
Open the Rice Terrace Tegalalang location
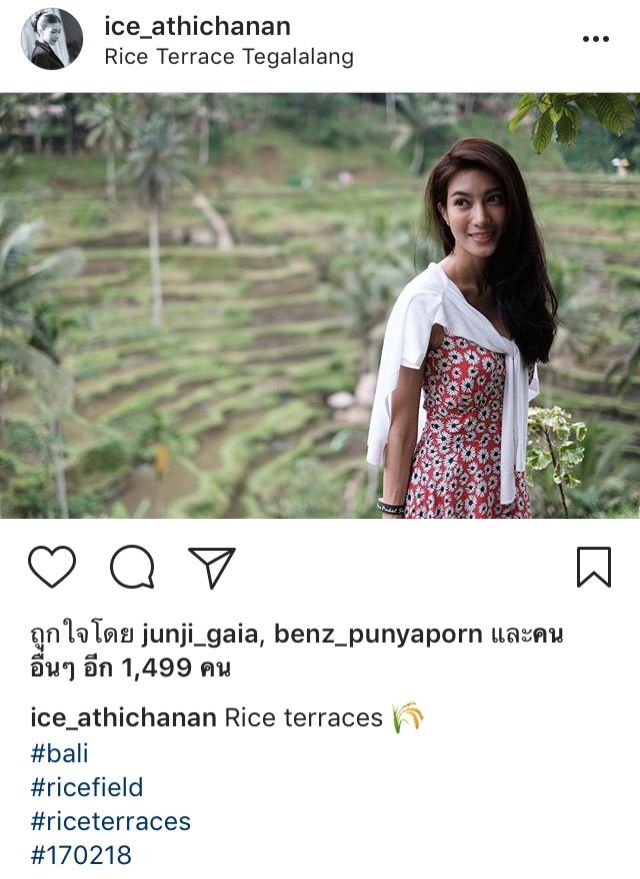(x=229, y=57)
